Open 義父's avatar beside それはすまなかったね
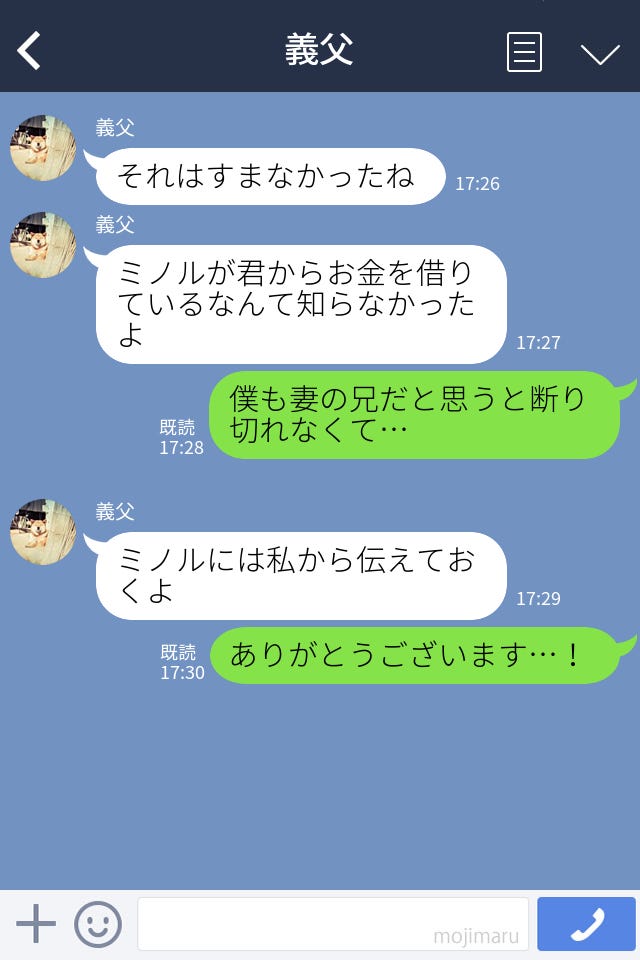 click(43, 148)
